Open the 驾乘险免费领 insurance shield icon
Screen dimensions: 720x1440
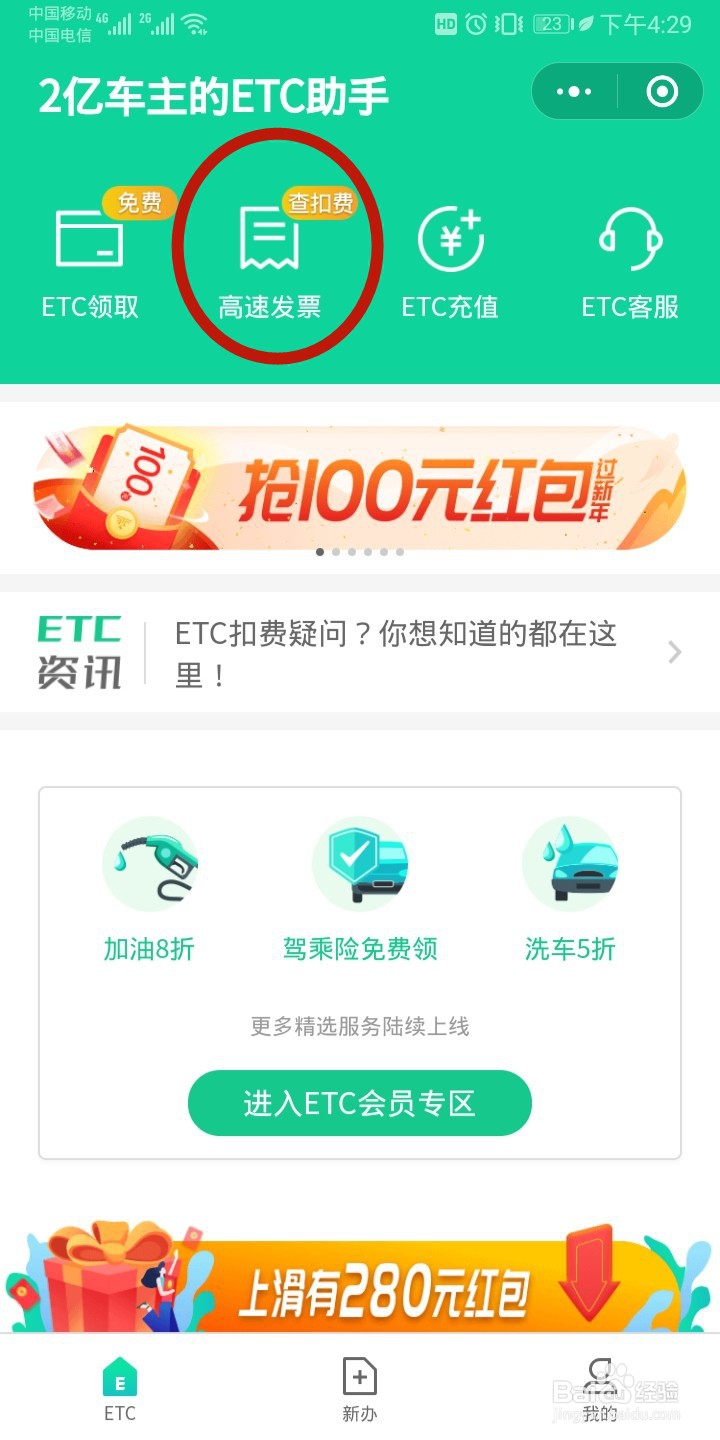click(362, 862)
